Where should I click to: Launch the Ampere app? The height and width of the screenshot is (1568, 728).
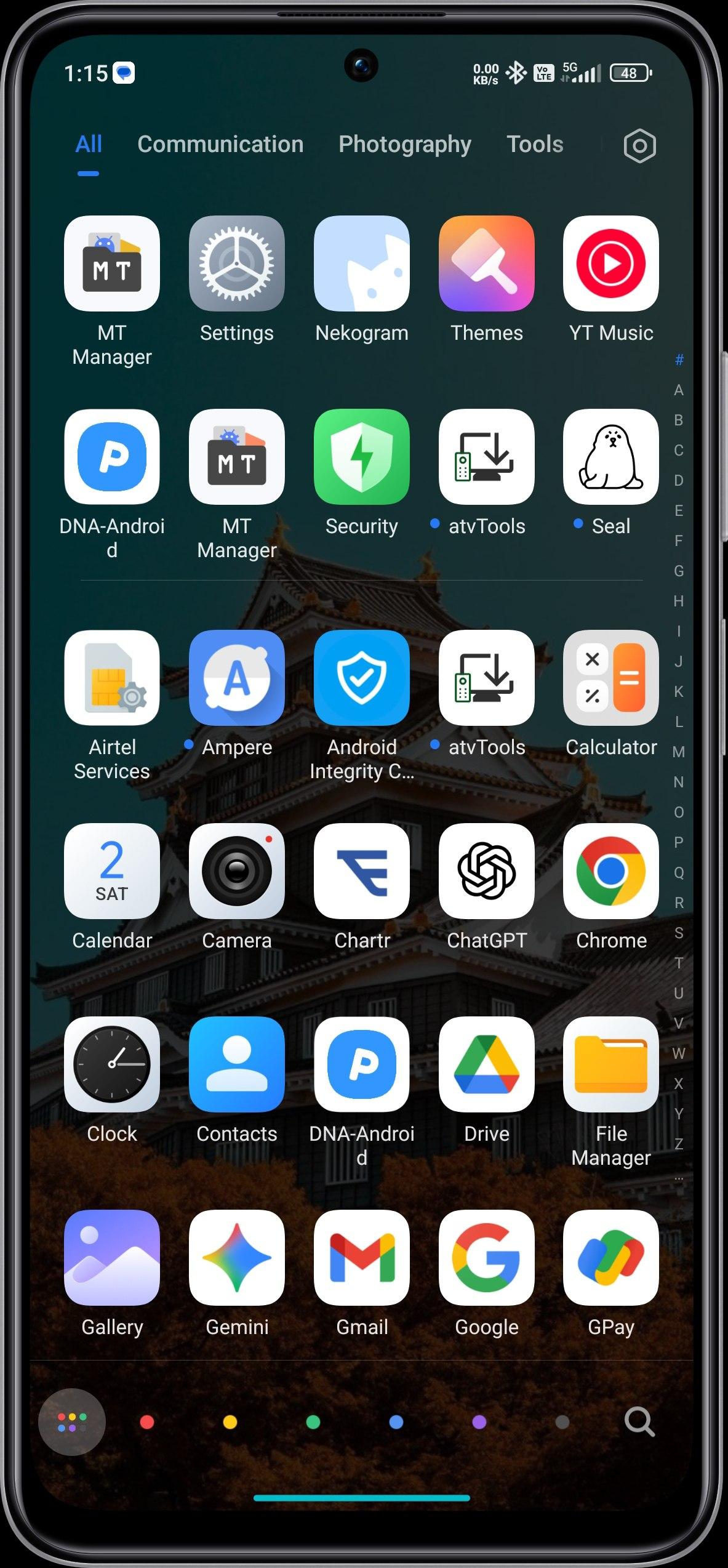(x=237, y=678)
